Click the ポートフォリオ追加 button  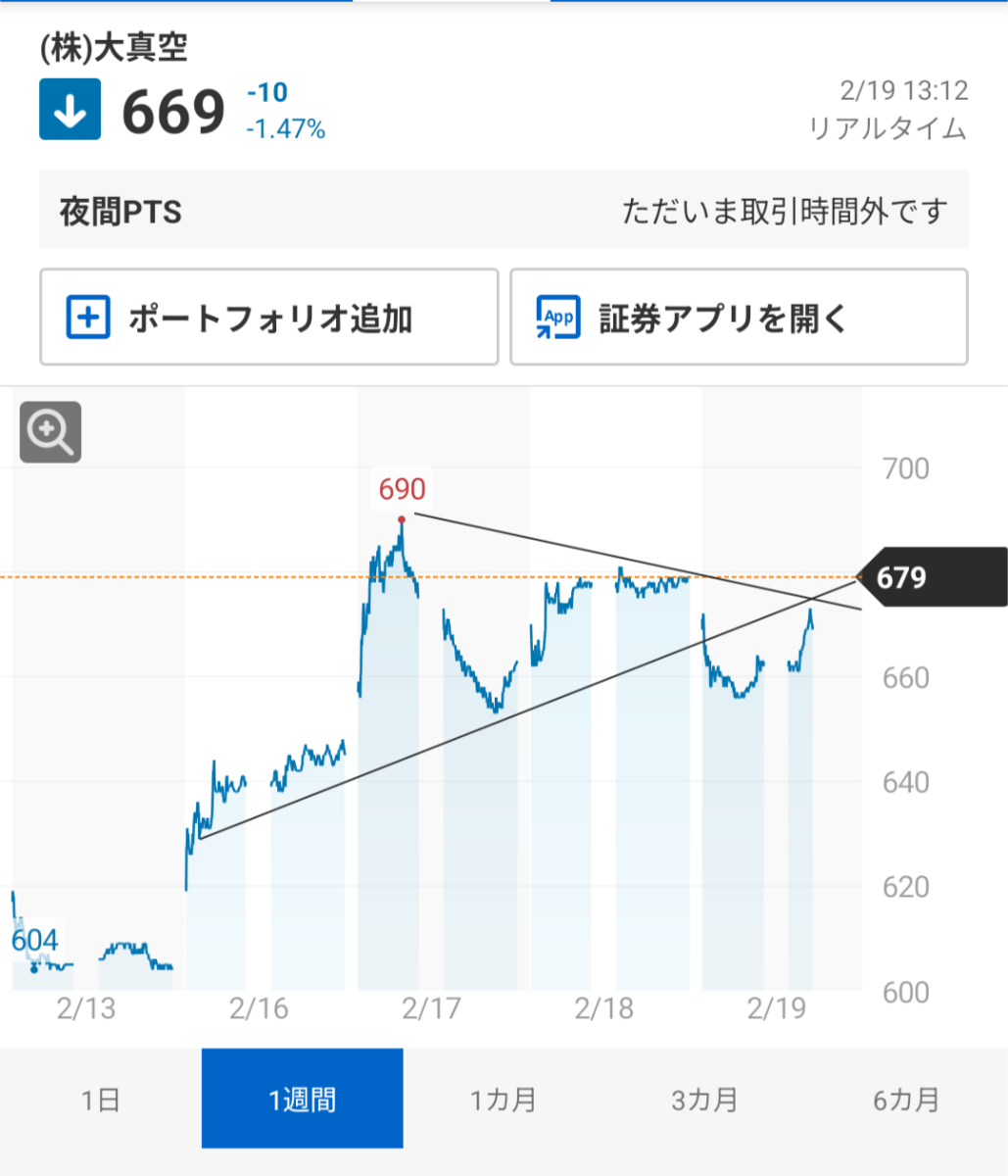(x=268, y=316)
